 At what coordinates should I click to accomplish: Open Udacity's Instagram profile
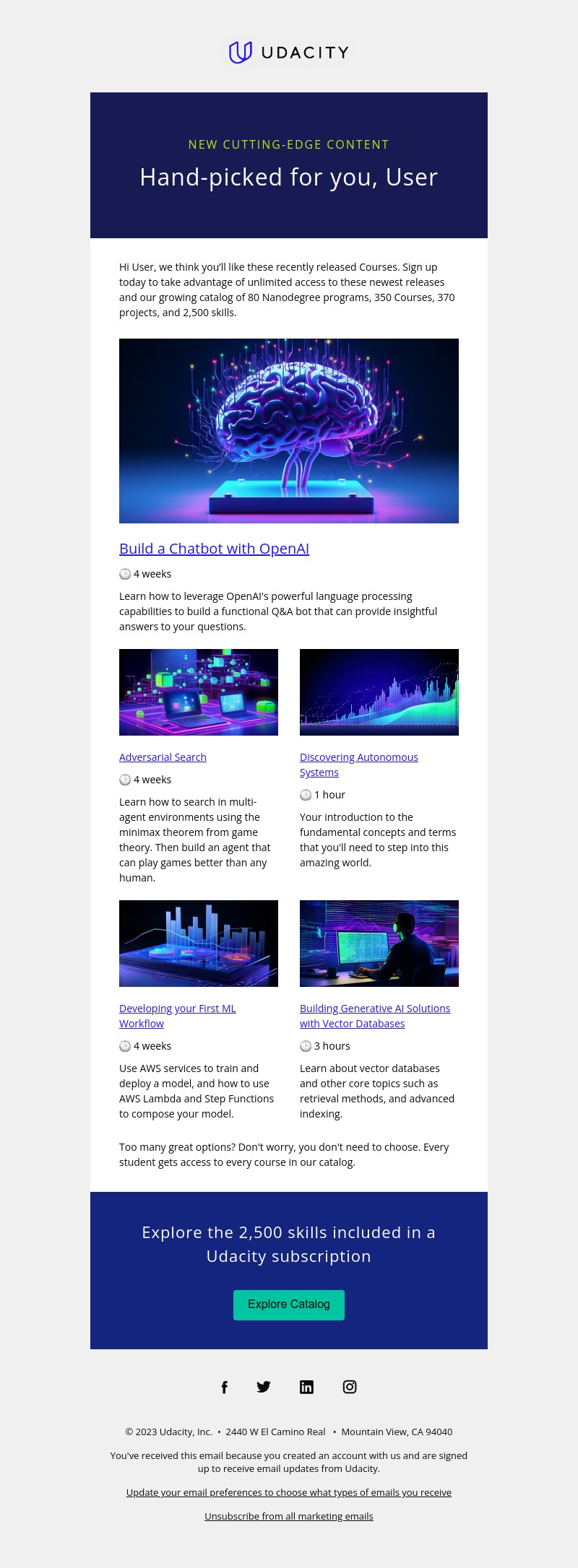point(350,1387)
